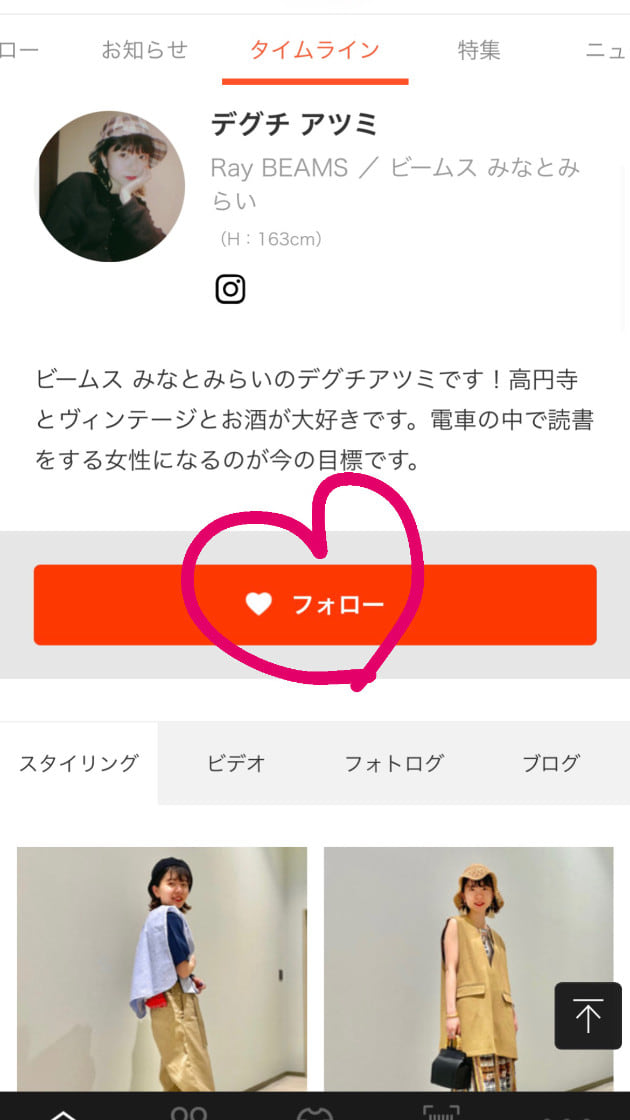The width and height of the screenshot is (630, 1120).
Task: Open the 特集 tab
Action: (x=478, y=50)
